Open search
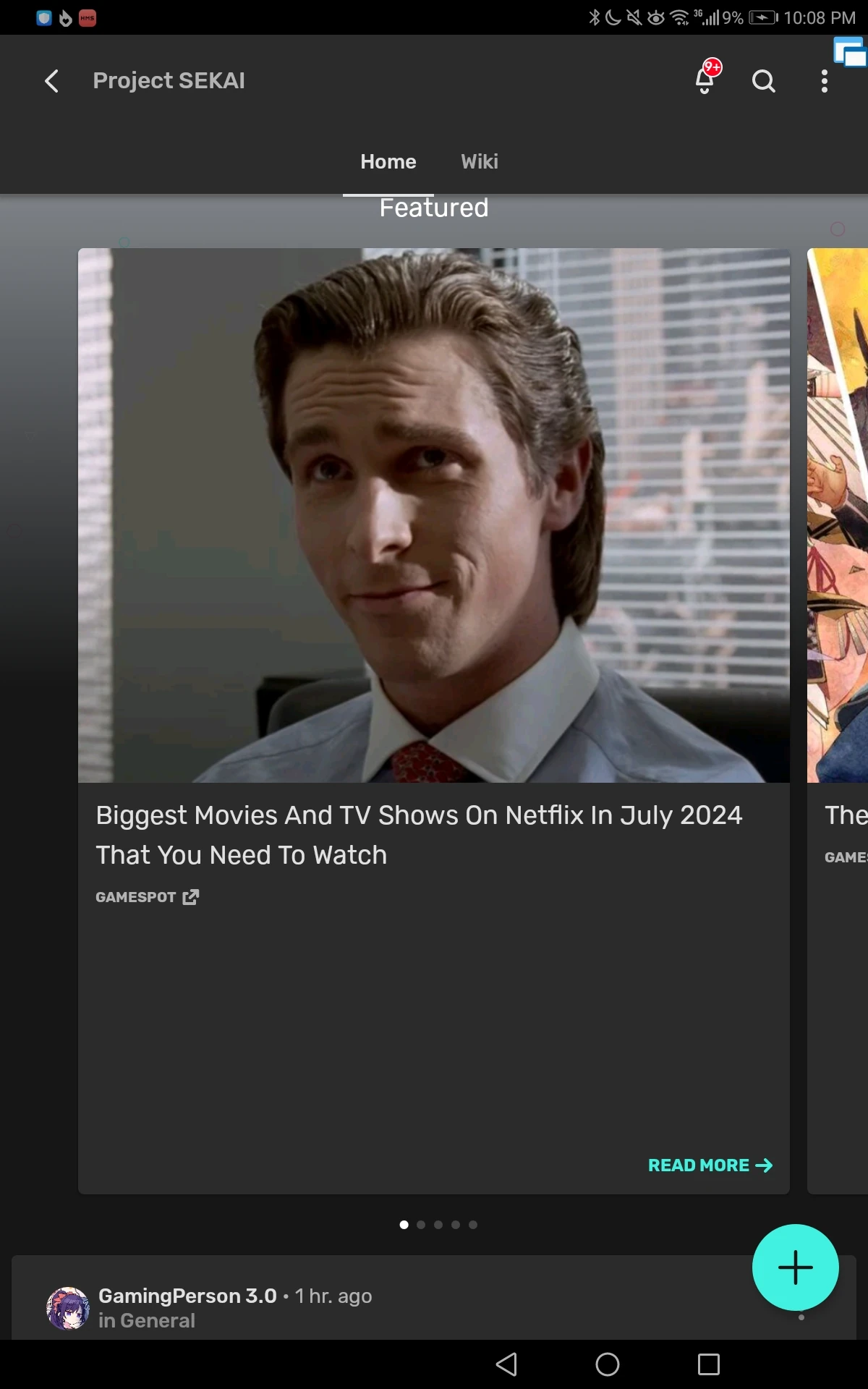 [763, 81]
